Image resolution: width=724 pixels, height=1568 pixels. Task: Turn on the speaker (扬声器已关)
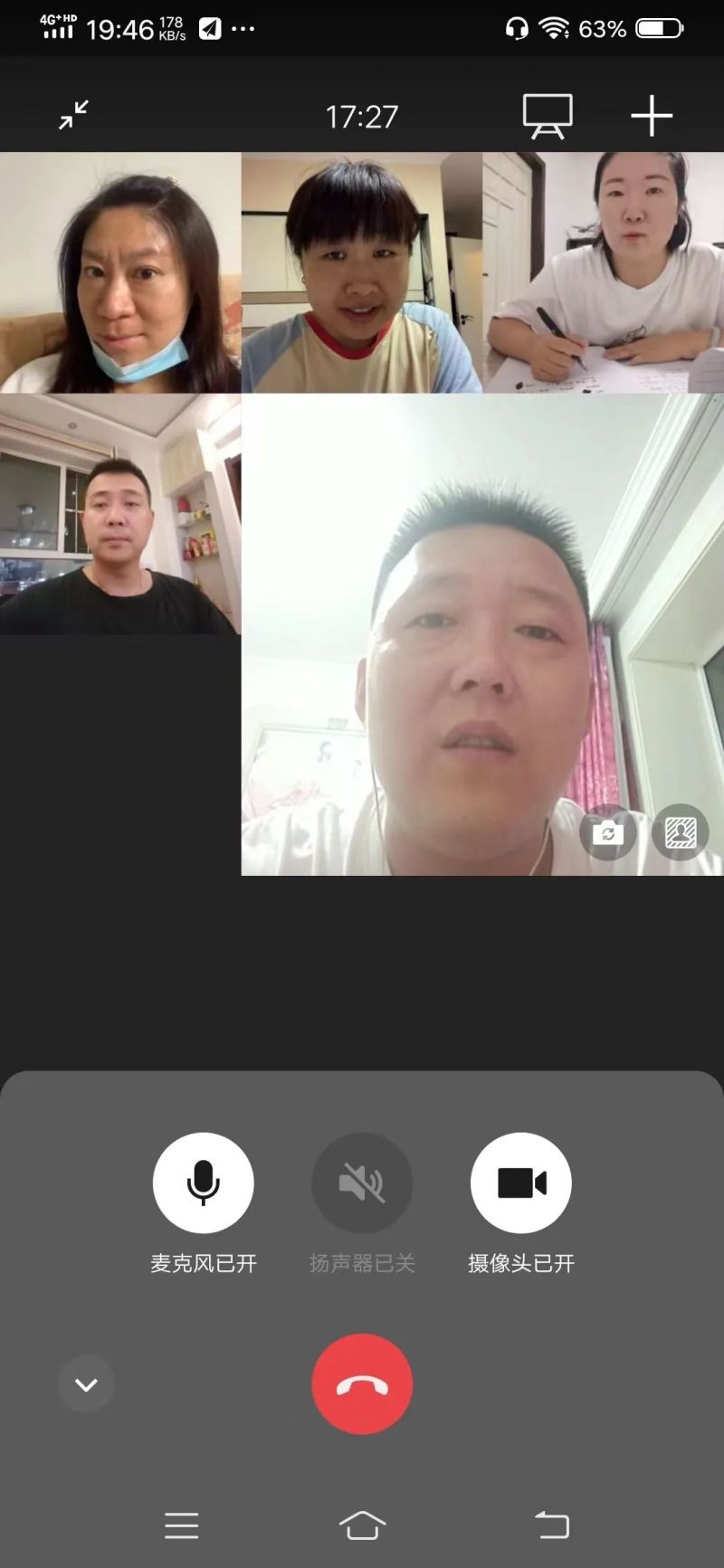(x=362, y=1183)
